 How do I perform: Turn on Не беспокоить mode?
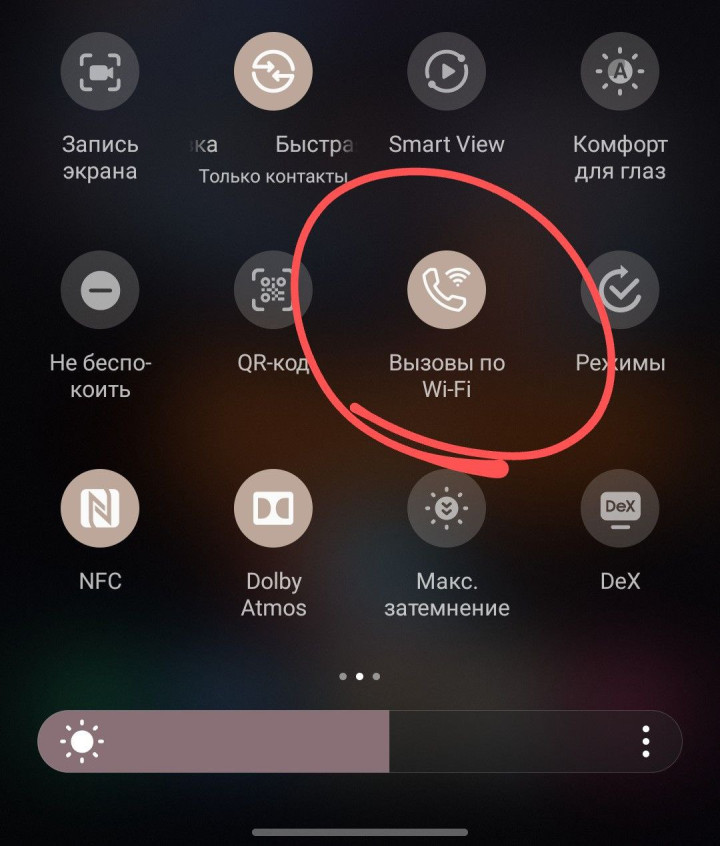click(x=100, y=290)
